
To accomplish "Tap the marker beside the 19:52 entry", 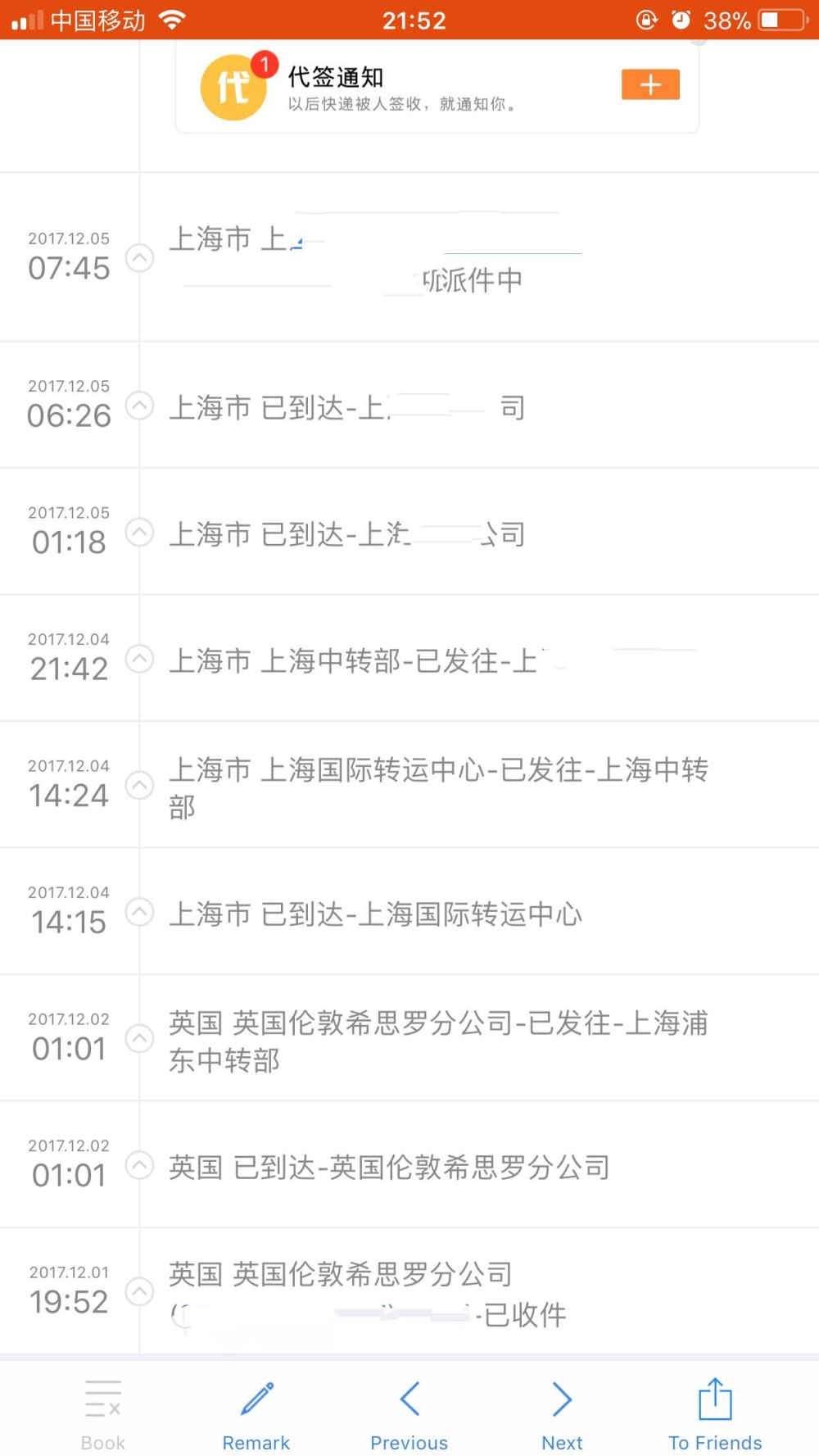I will 139,1291.
